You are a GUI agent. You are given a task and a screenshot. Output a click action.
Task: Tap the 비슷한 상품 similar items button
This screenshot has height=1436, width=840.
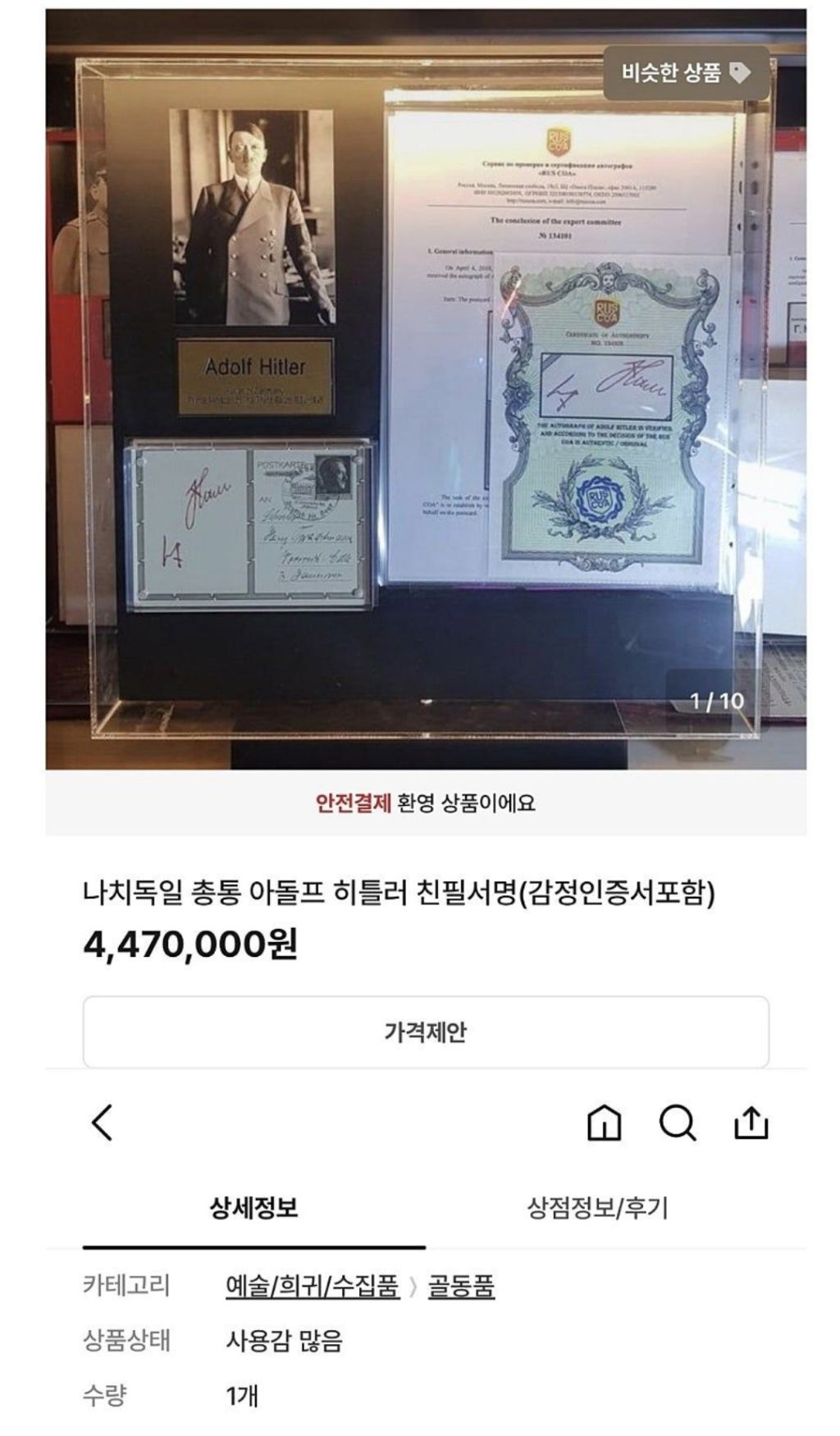click(686, 73)
